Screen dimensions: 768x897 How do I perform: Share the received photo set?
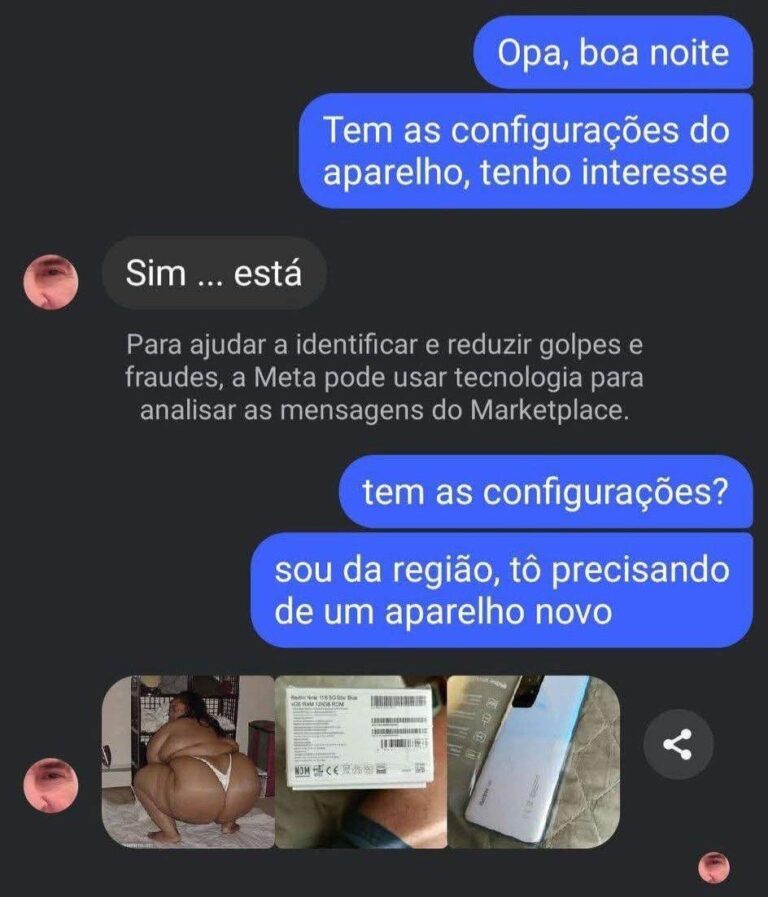tap(678, 744)
